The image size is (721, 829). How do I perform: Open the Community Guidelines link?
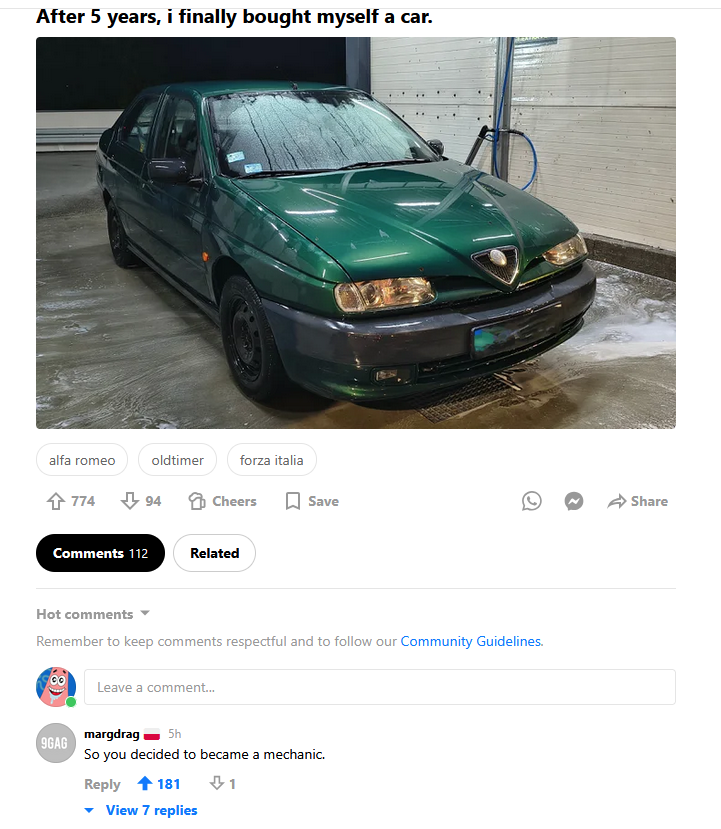pyautogui.click(x=471, y=641)
